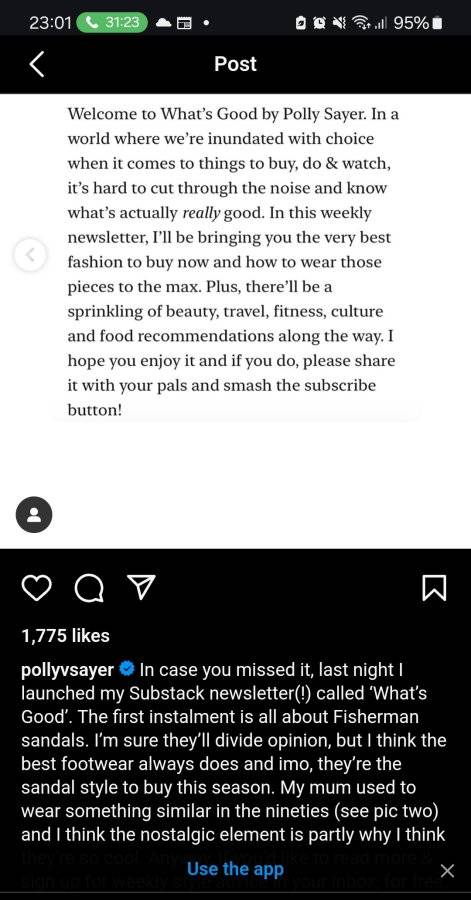Open the tagged people icon
The width and height of the screenshot is (471, 900).
click(x=34, y=514)
